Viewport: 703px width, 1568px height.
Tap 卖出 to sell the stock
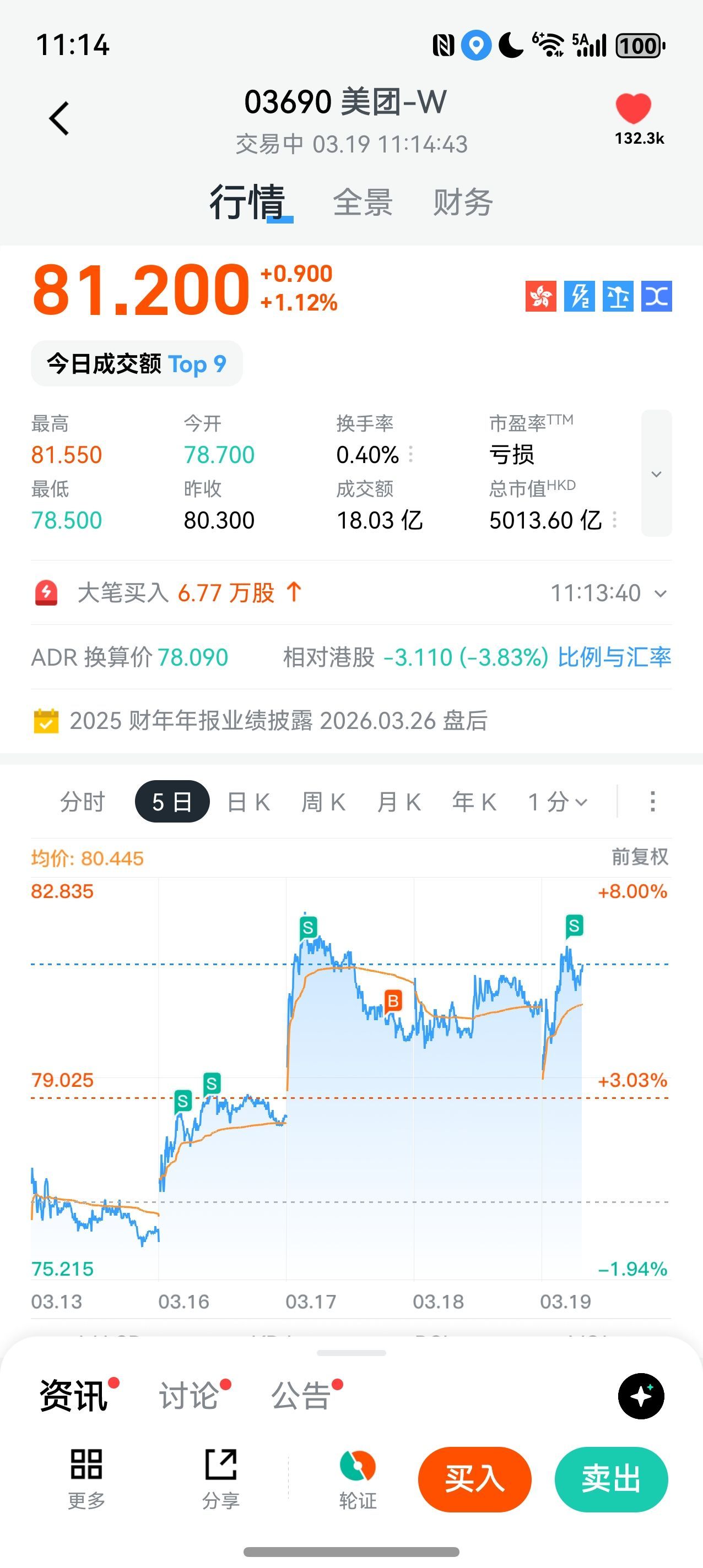pos(611,1479)
